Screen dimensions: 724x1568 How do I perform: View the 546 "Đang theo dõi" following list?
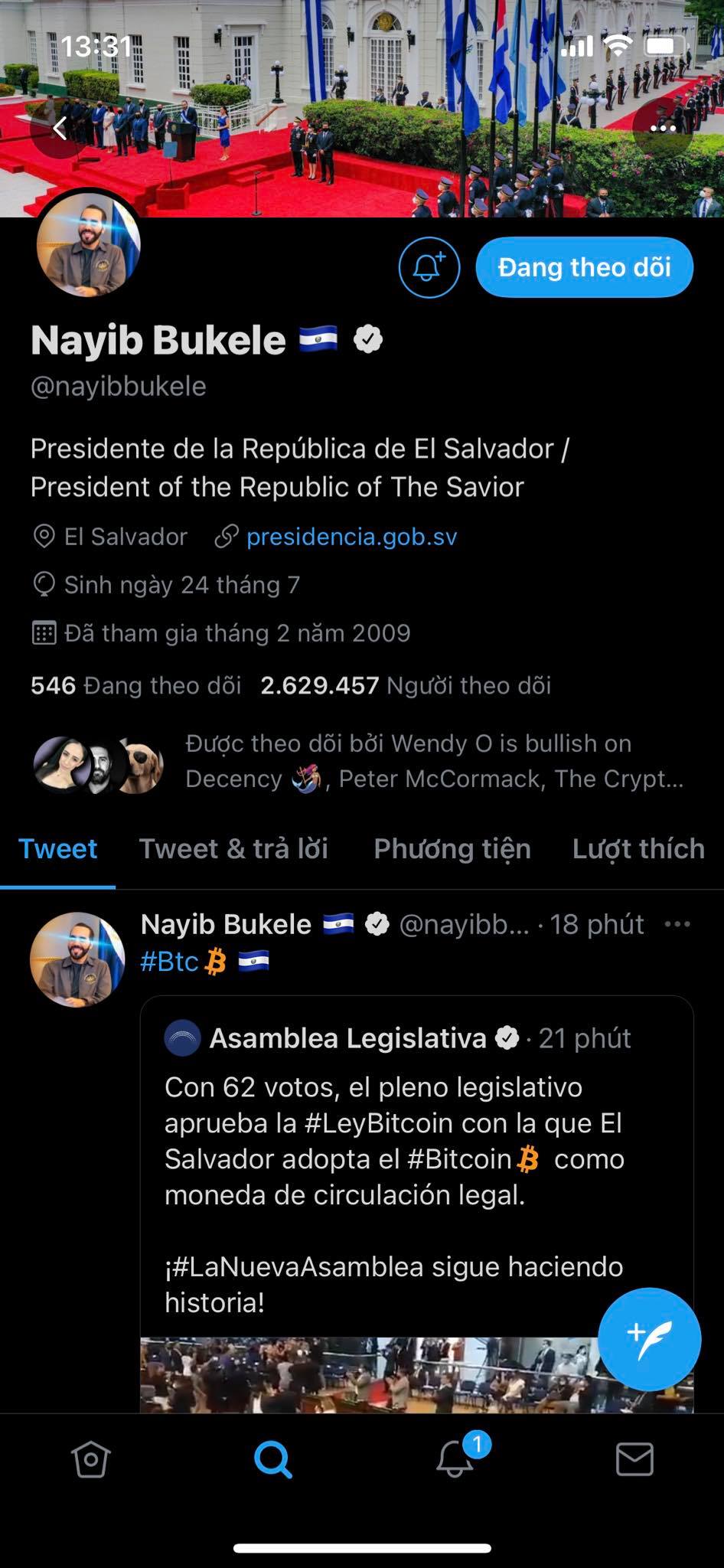point(136,685)
